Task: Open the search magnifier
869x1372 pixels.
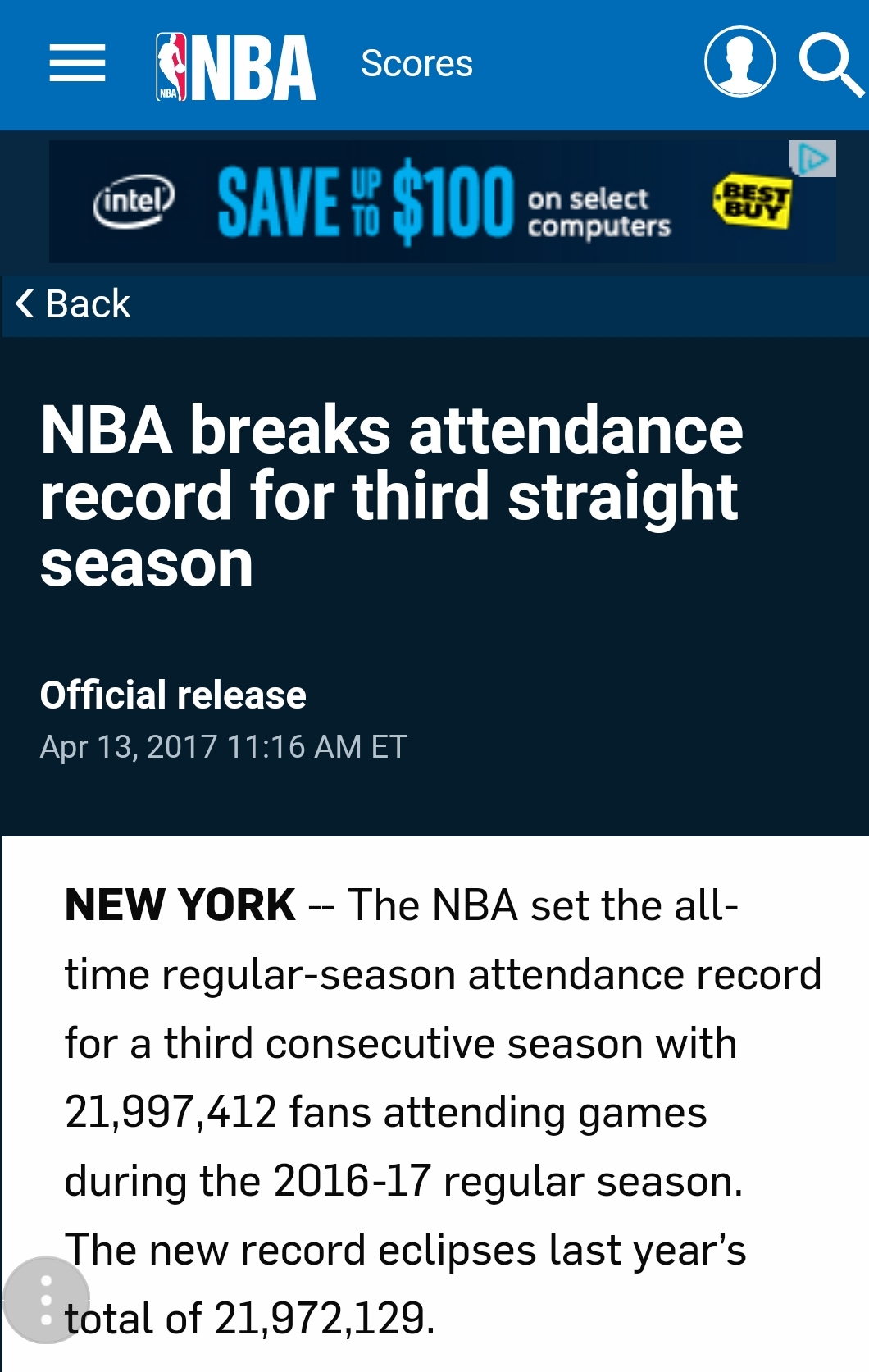Action: pos(830,64)
